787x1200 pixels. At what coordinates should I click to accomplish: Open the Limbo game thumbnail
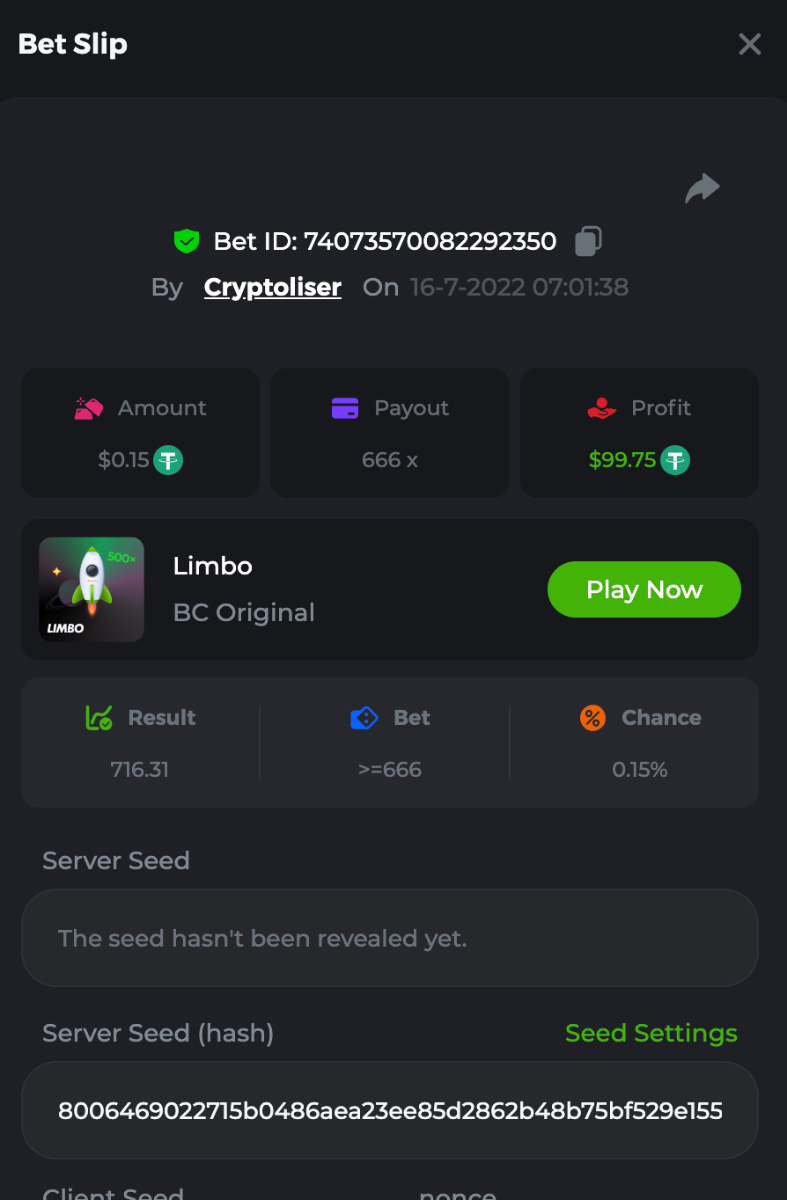tap(91, 590)
